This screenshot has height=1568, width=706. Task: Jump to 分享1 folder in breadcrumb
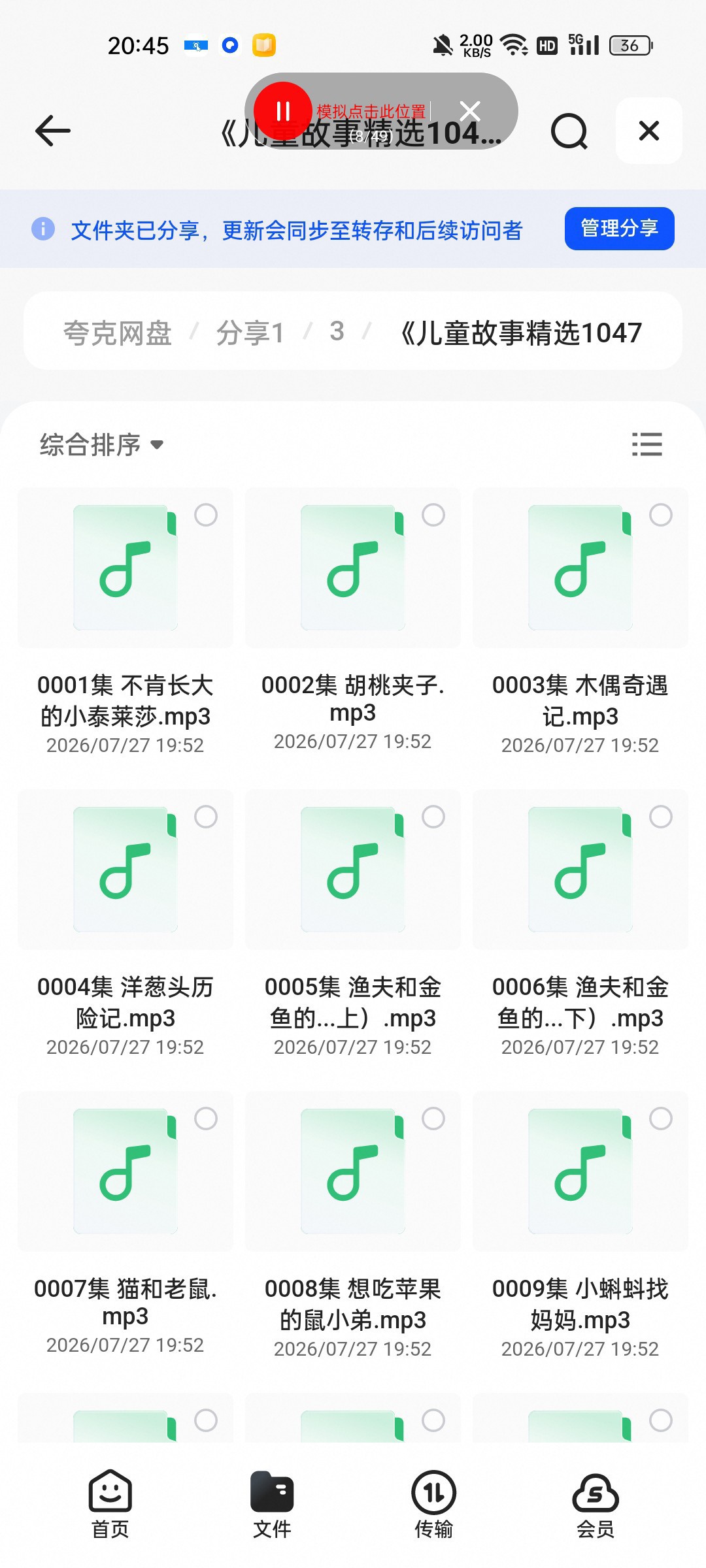[x=250, y=333]
